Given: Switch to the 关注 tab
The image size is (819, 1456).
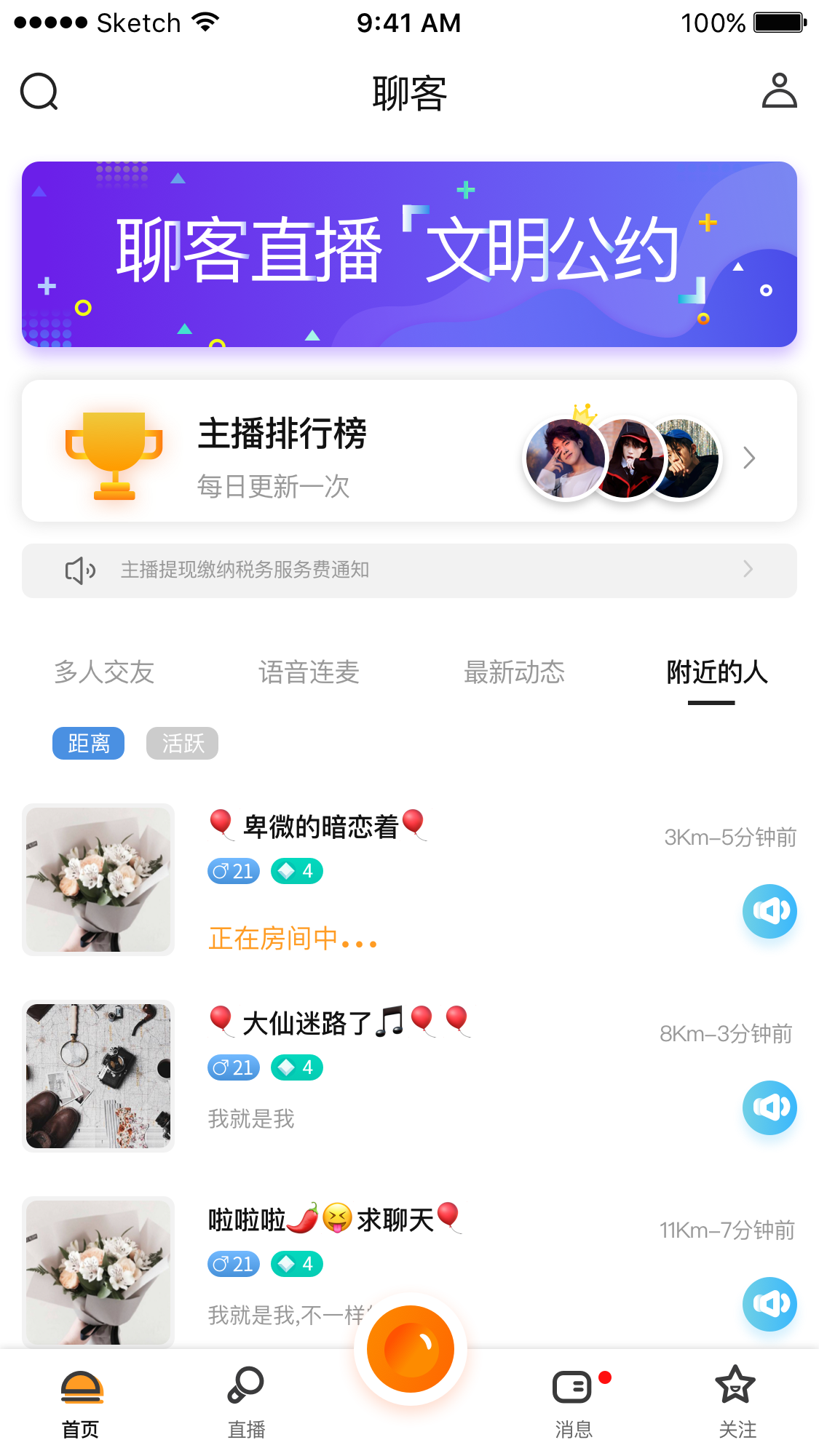Looking at the screenshot, I should pyautogui.click(x=737, y=1401).
